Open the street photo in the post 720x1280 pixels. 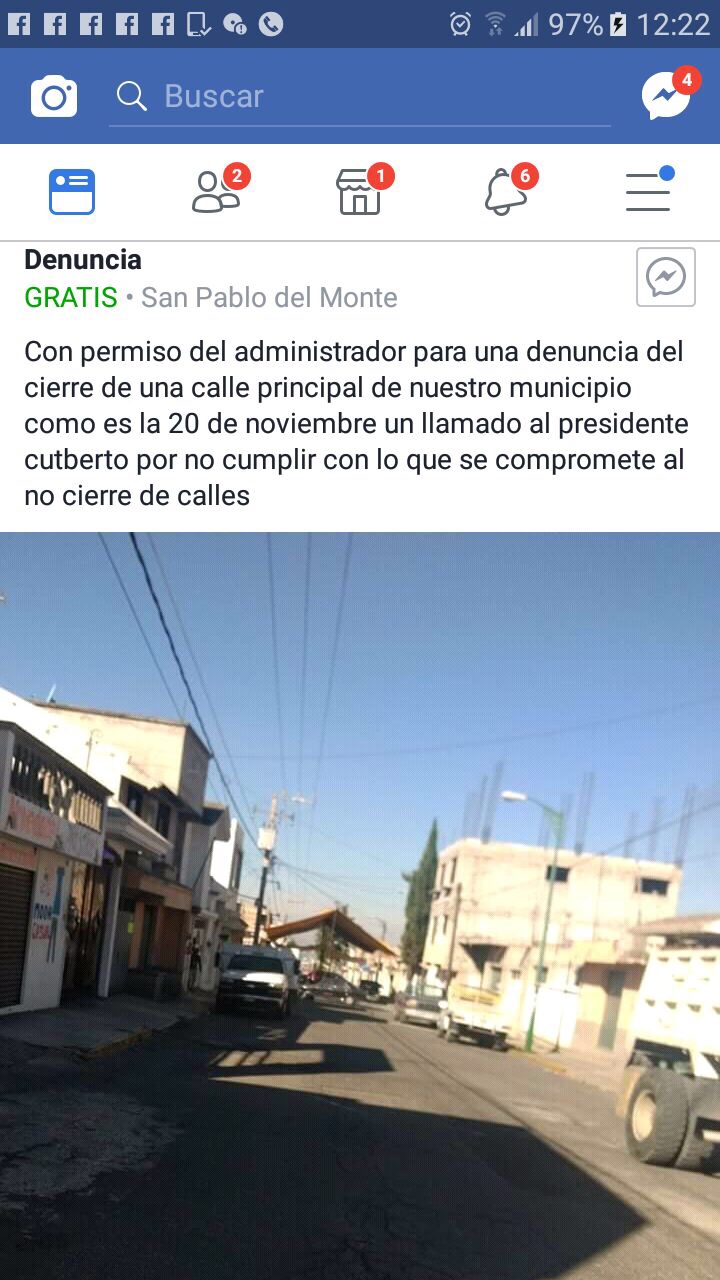tap(360, 900)
